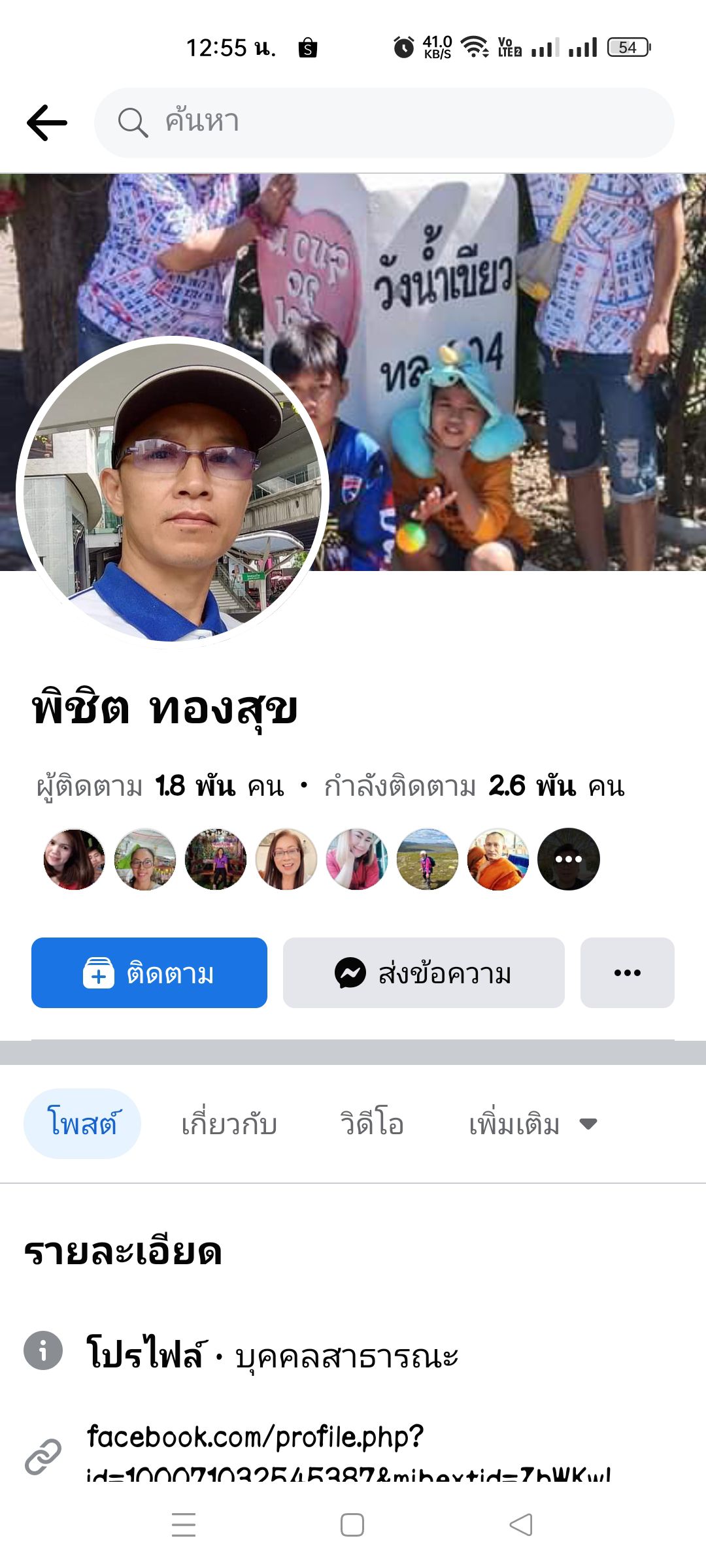This screenshot has height=1568, width=706.
Task: Go back using the top arrow
Action: point(47,123)
